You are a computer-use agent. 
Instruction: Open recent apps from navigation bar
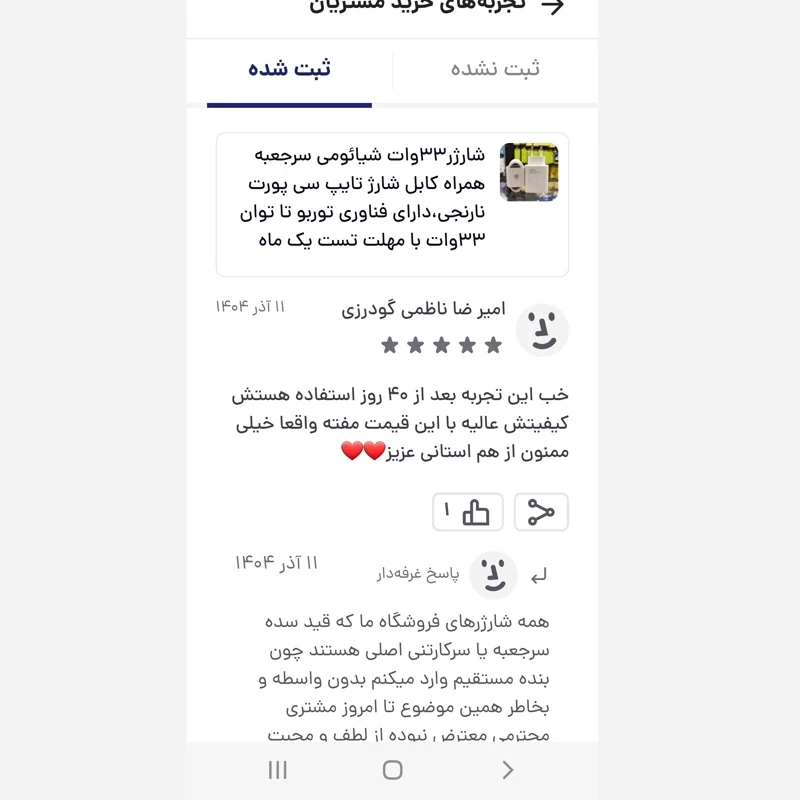pos(278,769)
